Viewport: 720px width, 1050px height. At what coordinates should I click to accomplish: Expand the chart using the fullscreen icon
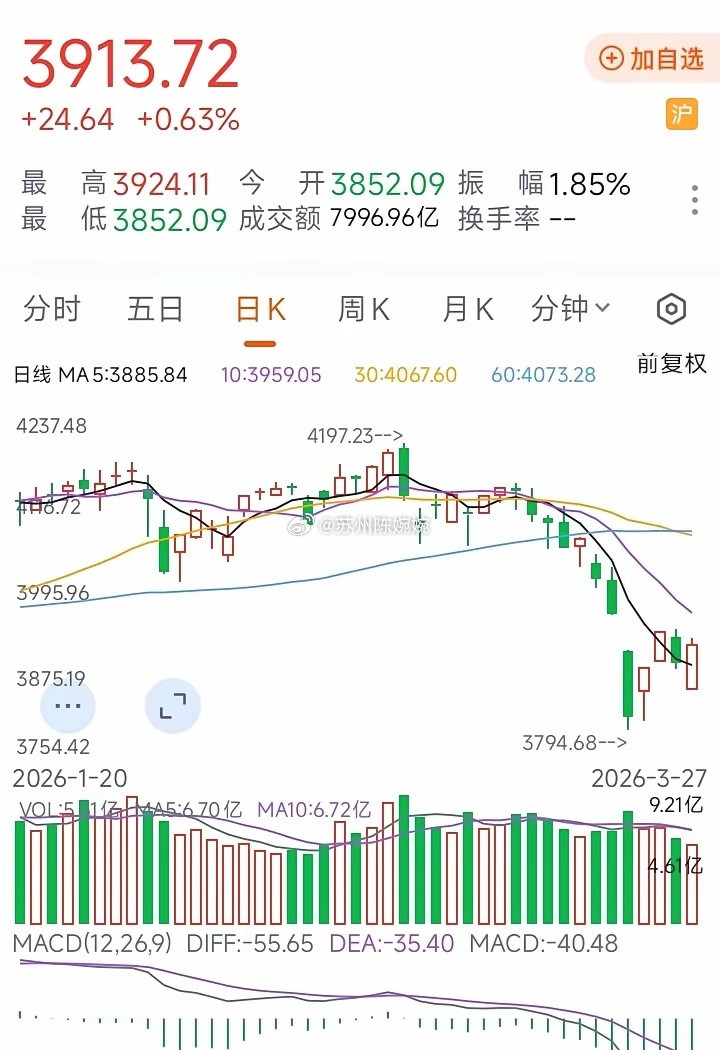172,705
